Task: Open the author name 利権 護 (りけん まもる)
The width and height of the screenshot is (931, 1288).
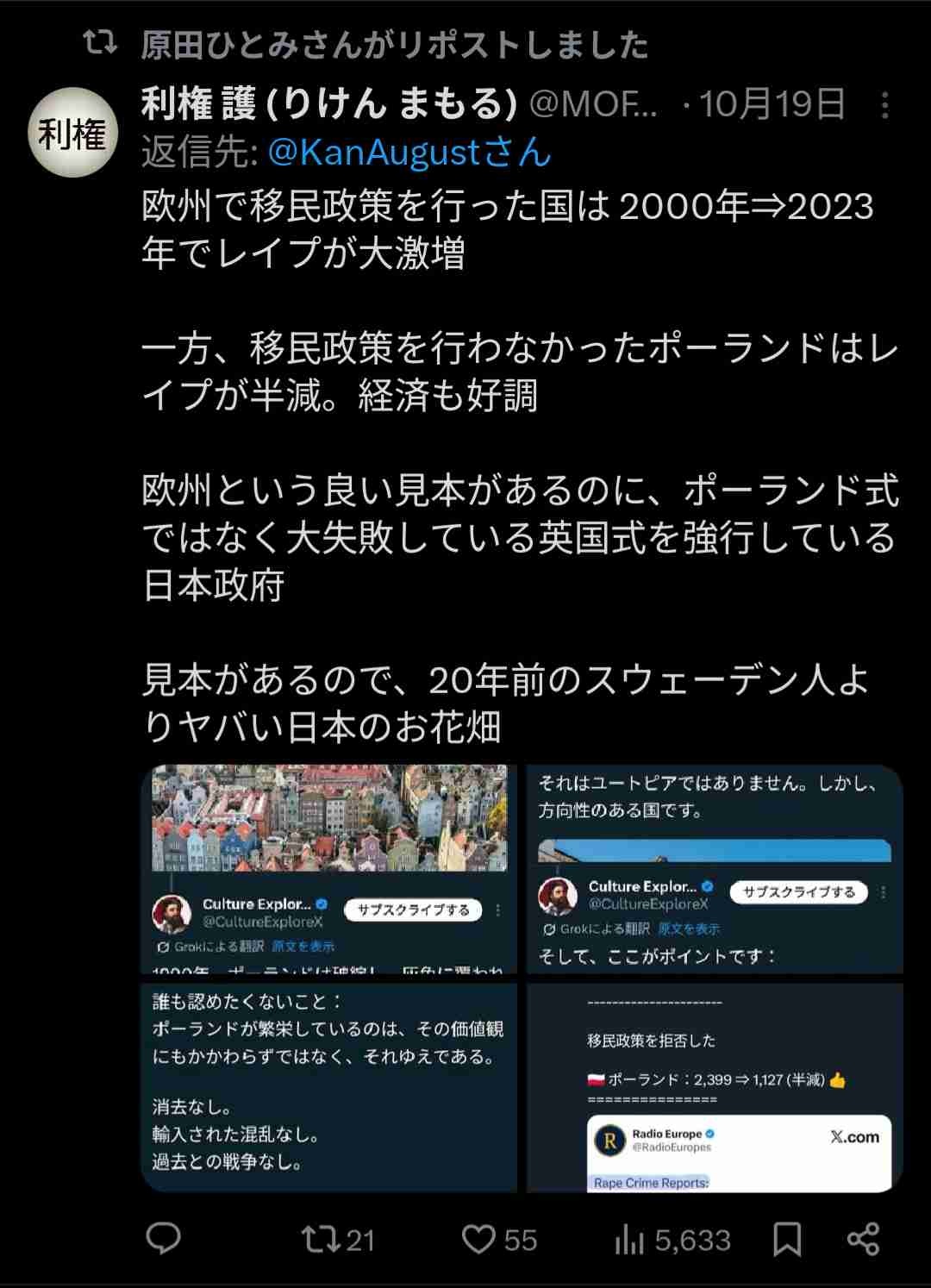Action: (328, 105)
